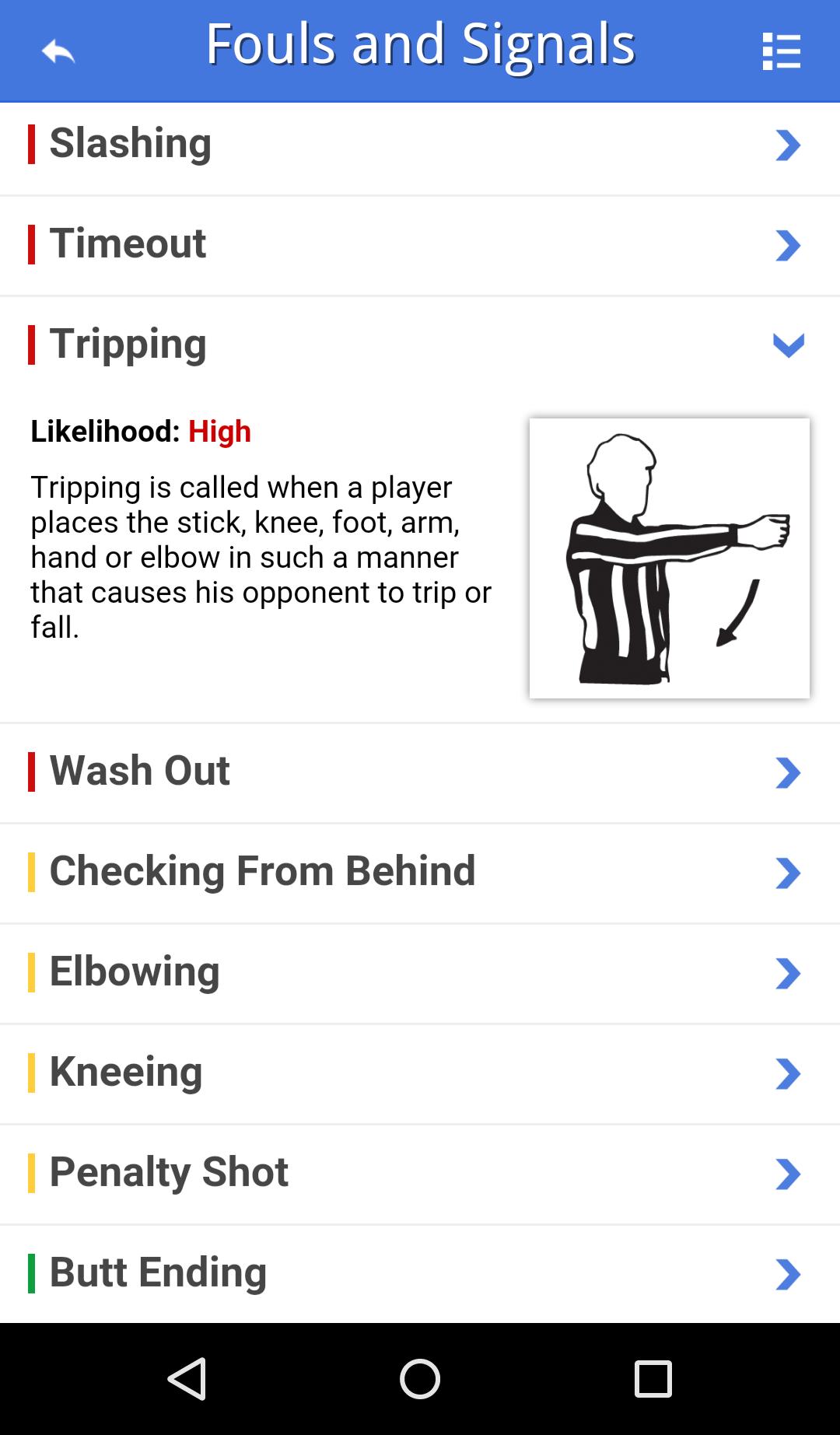The height and width of the screenshot is (1435, 840).
Task: Tap the system home button
Action: (x=420, y=1379)
